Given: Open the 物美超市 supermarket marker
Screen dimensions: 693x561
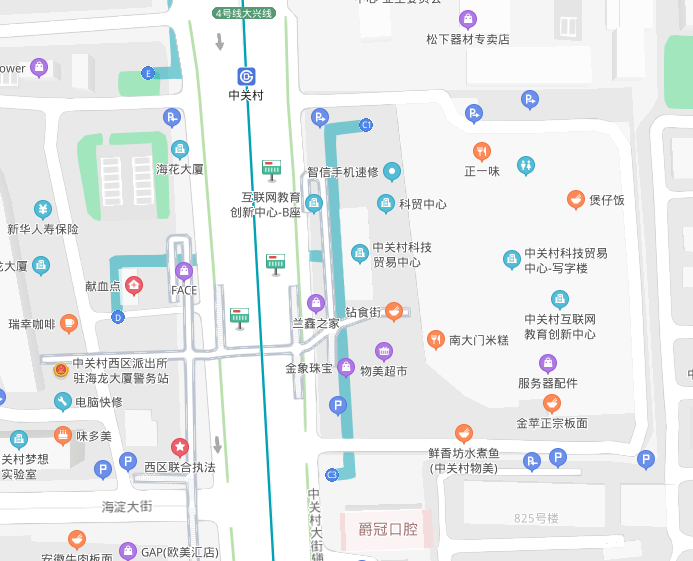Looking at the screenshot, I should tap(384, 351).
